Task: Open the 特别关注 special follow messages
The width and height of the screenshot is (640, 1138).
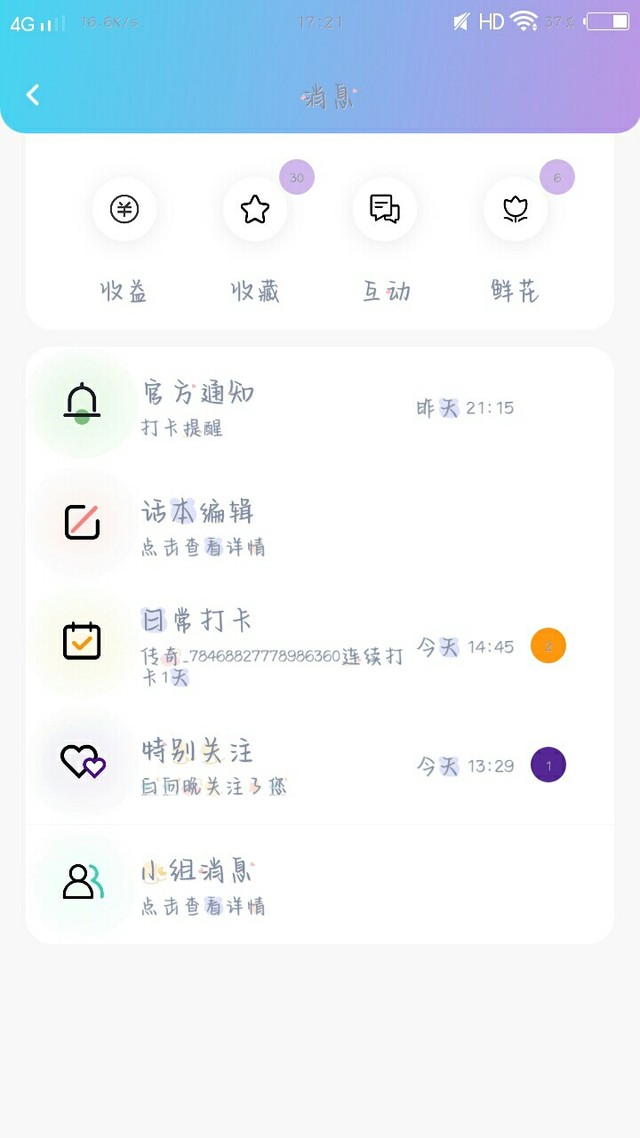Action: pos(319,764)
